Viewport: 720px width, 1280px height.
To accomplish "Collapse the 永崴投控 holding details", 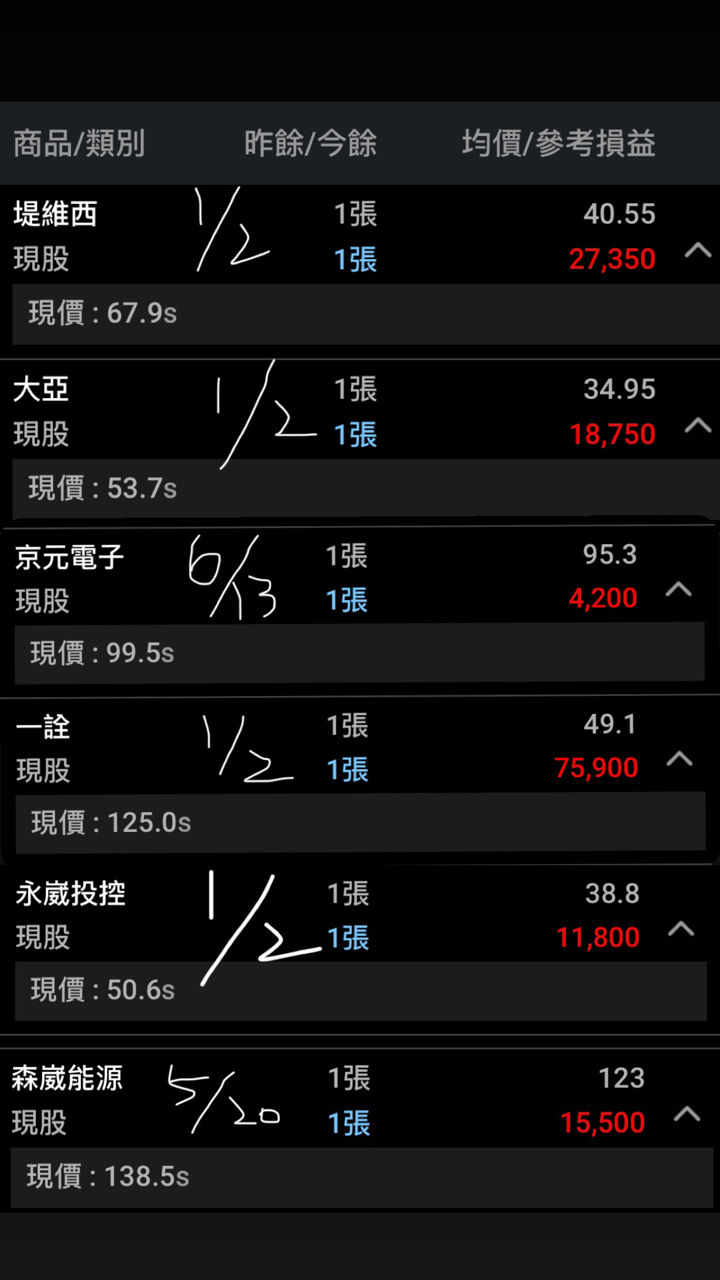I will pyautogui.click(x=680, y=928).
